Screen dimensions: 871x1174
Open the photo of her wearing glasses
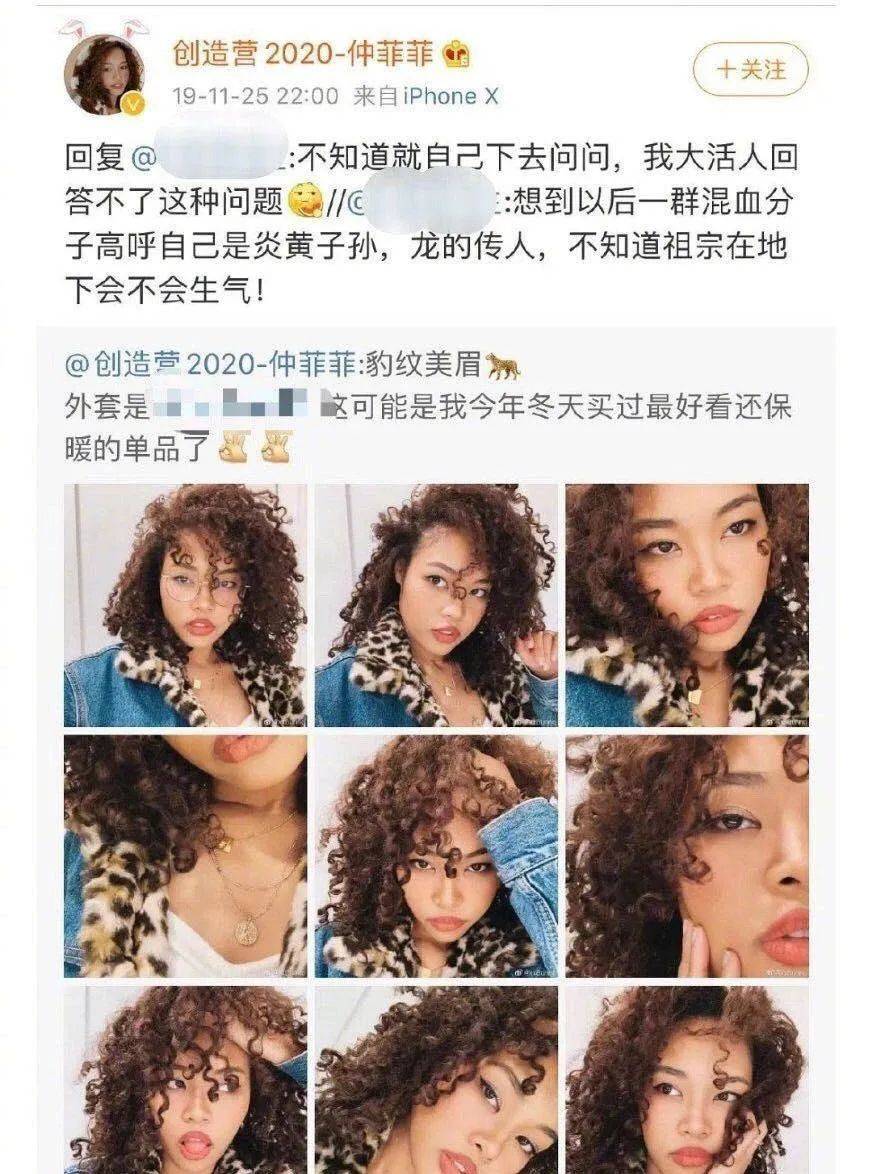pyautogui.click(x=186, y=606)
